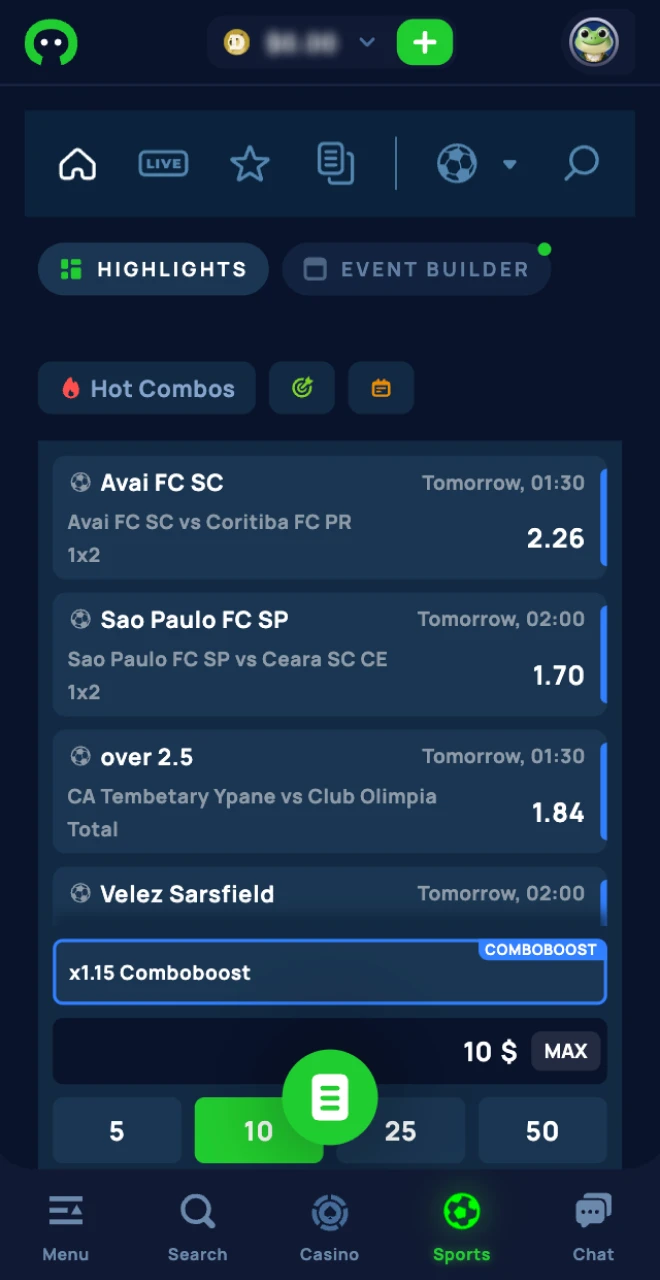
Task: Open the over 2.5 Total bet card
Action: click(328, 791)
